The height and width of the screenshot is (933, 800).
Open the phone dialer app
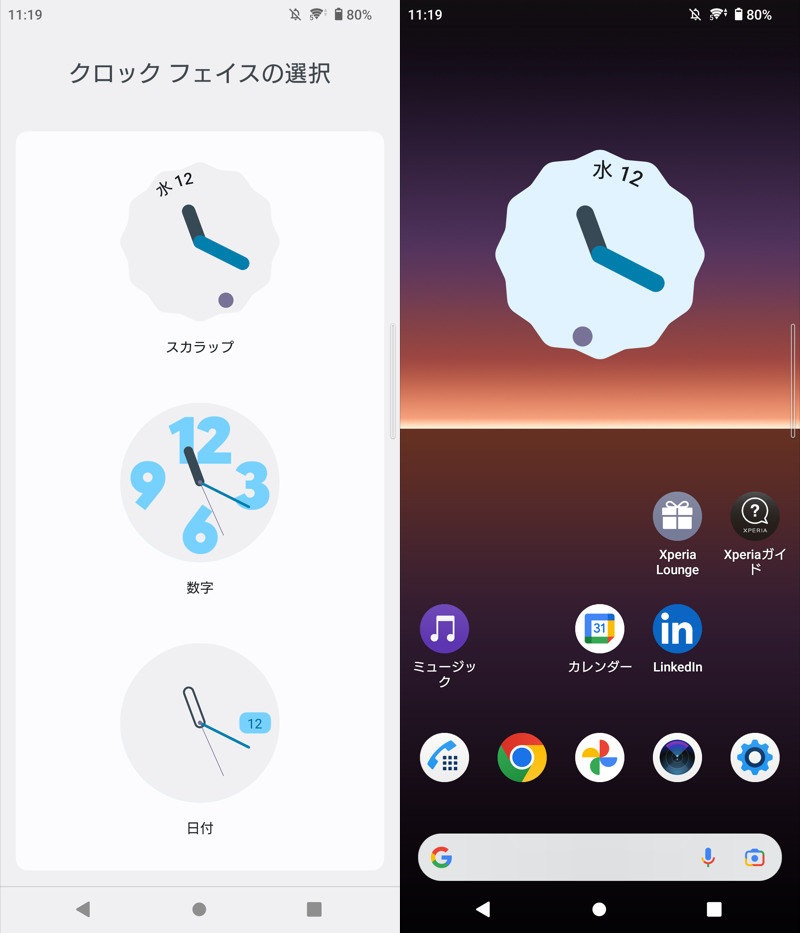[x=444, y=758]
